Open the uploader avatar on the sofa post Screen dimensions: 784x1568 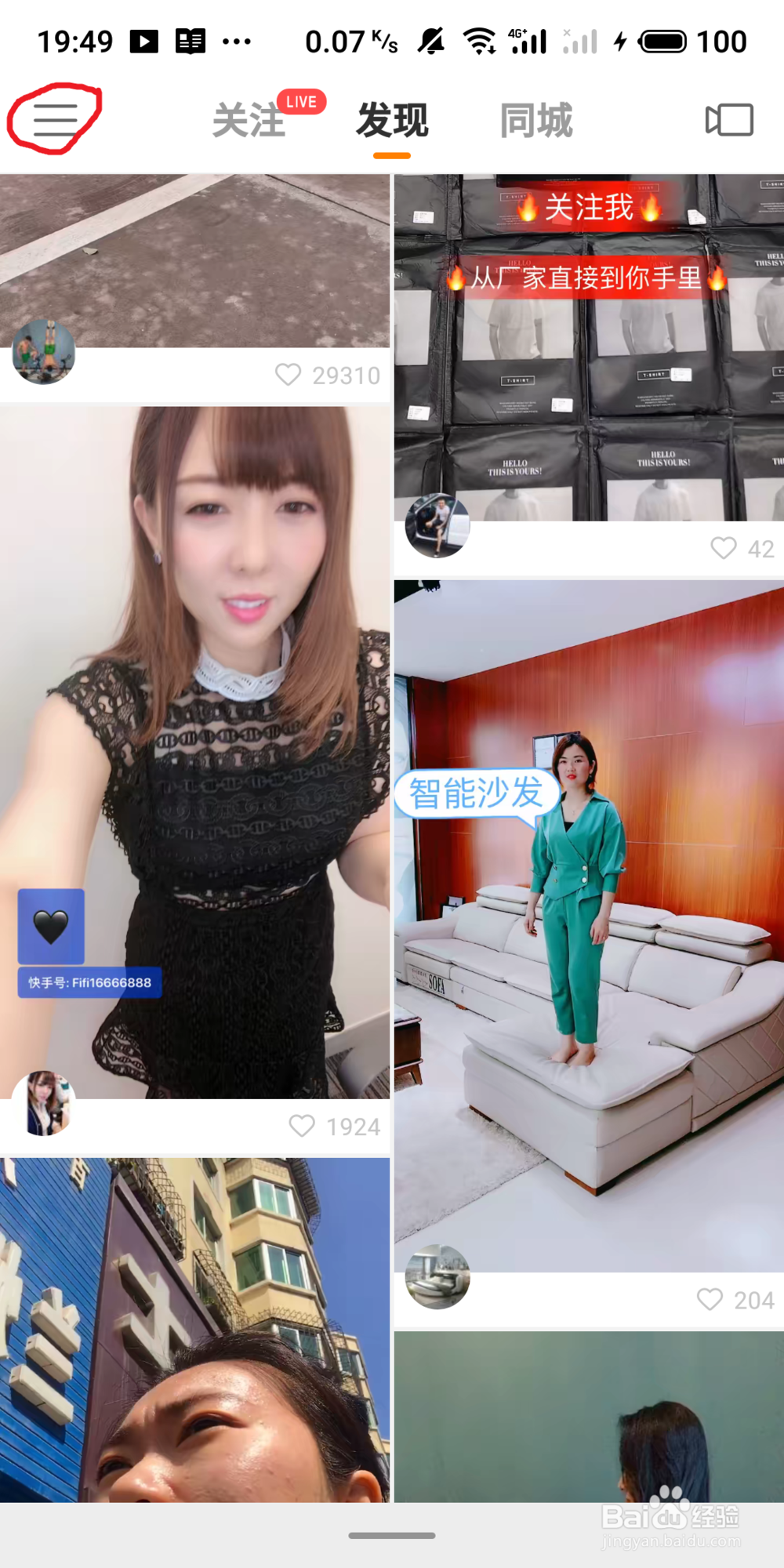point(437,1276)
